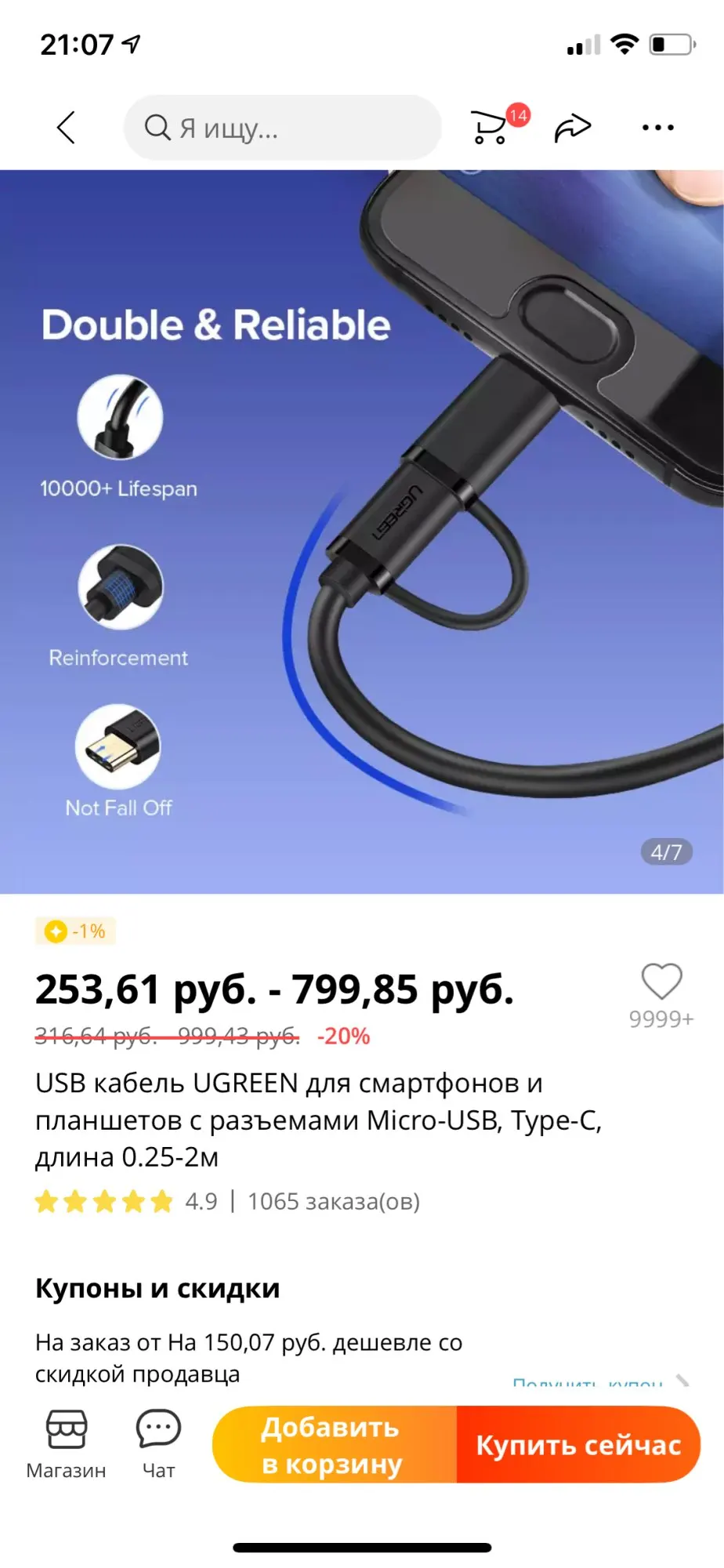The image size is (724, 1568).
Task: Open the Магазин store page
Action: (67, 1444)
